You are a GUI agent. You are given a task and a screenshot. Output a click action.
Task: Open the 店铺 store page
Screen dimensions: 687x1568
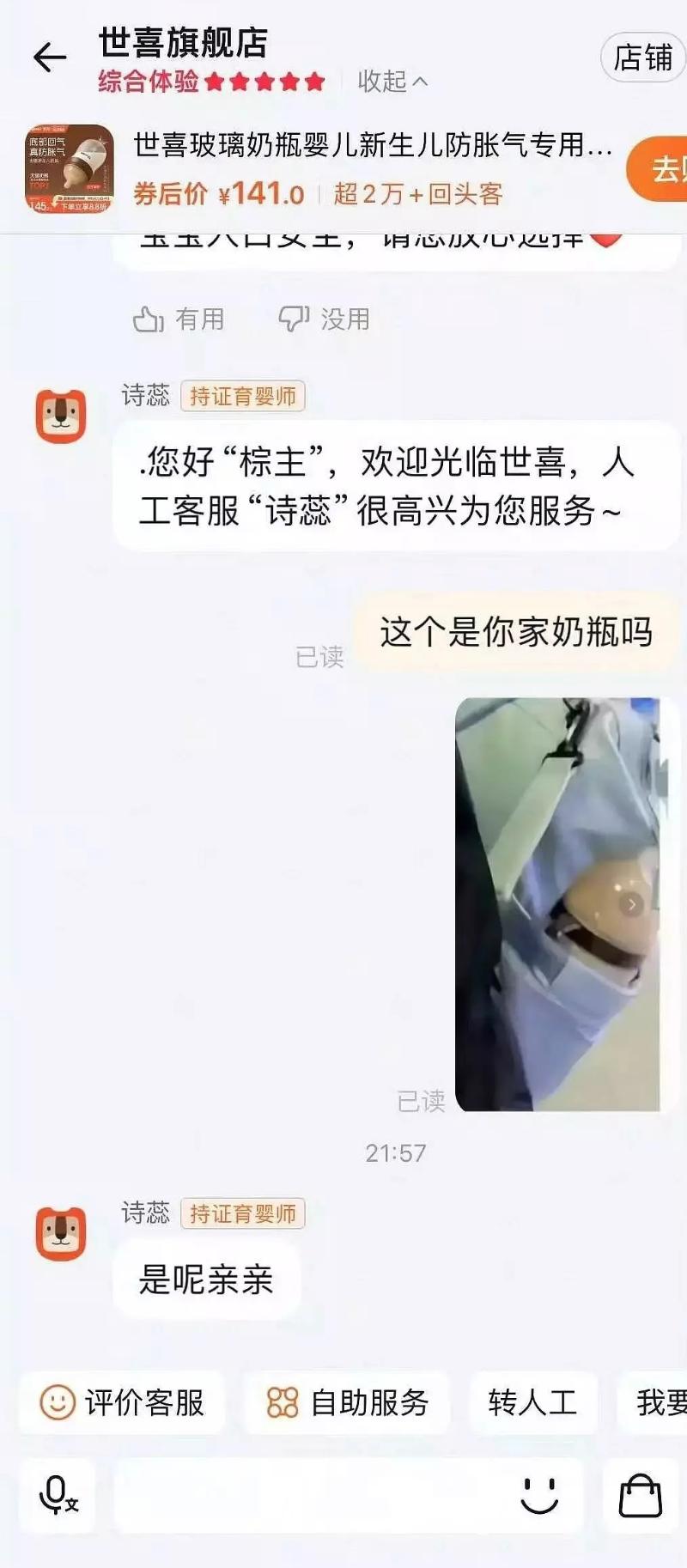pyautogui.click(x=643, y=58)
